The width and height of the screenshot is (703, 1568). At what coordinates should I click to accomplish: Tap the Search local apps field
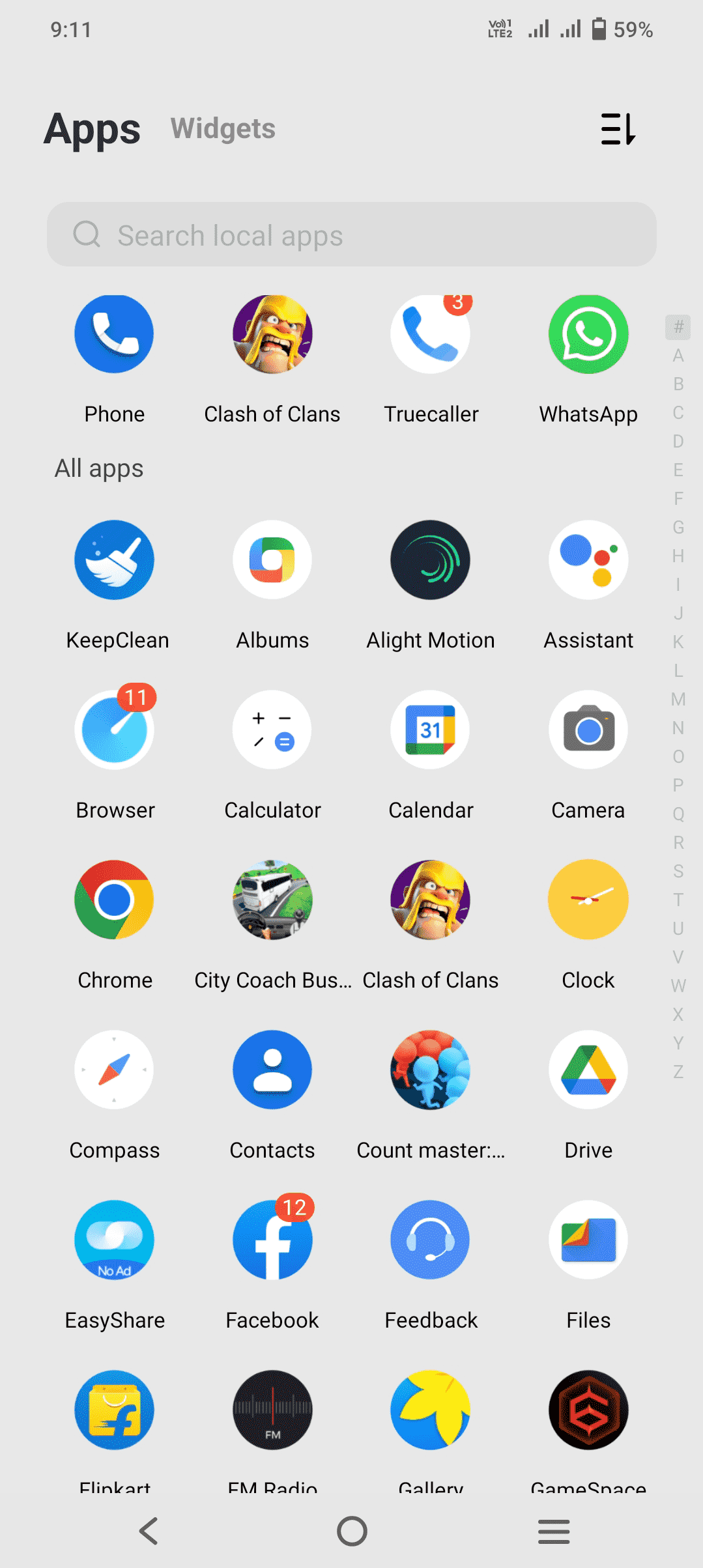point(351,235)
